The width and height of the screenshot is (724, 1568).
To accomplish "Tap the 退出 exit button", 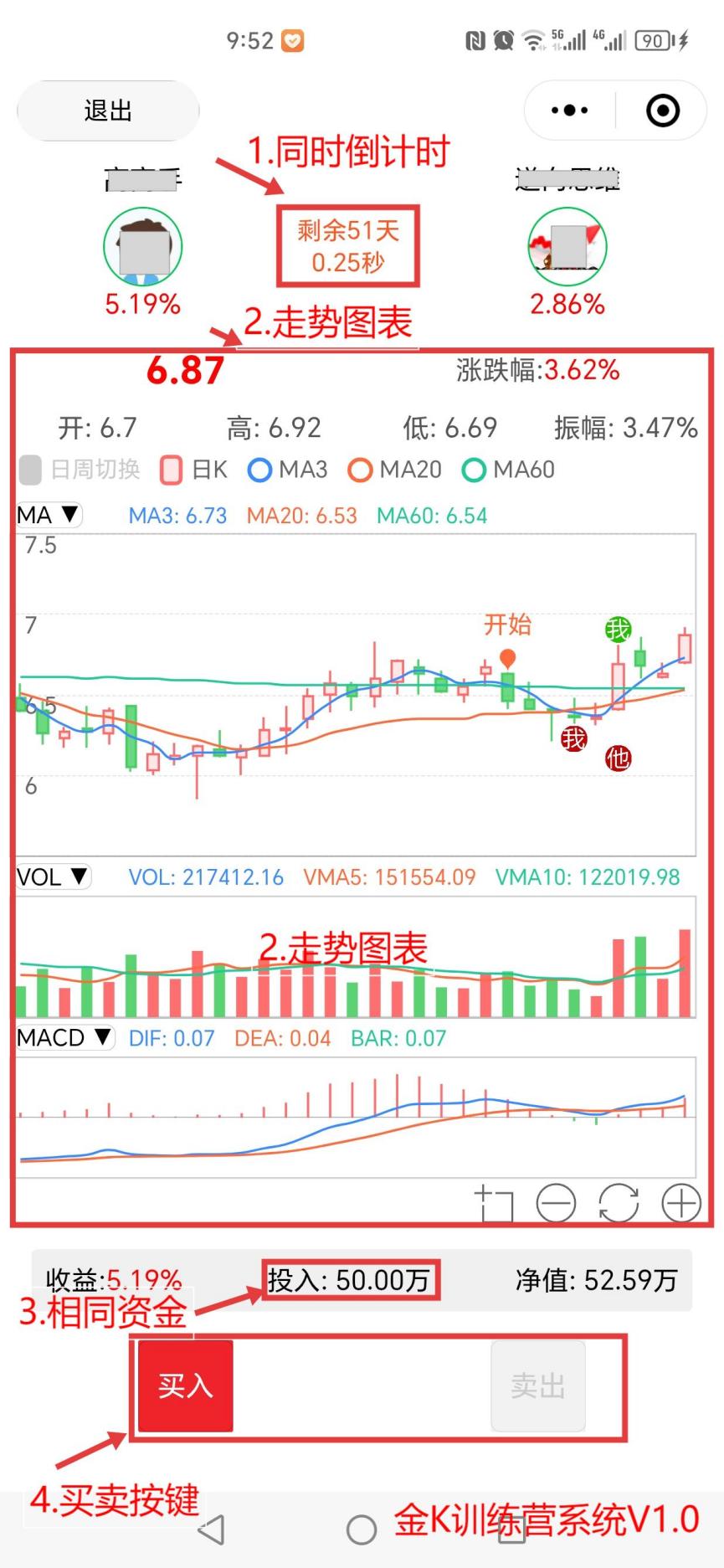I will pyautogui.click(x=108, y=111).
